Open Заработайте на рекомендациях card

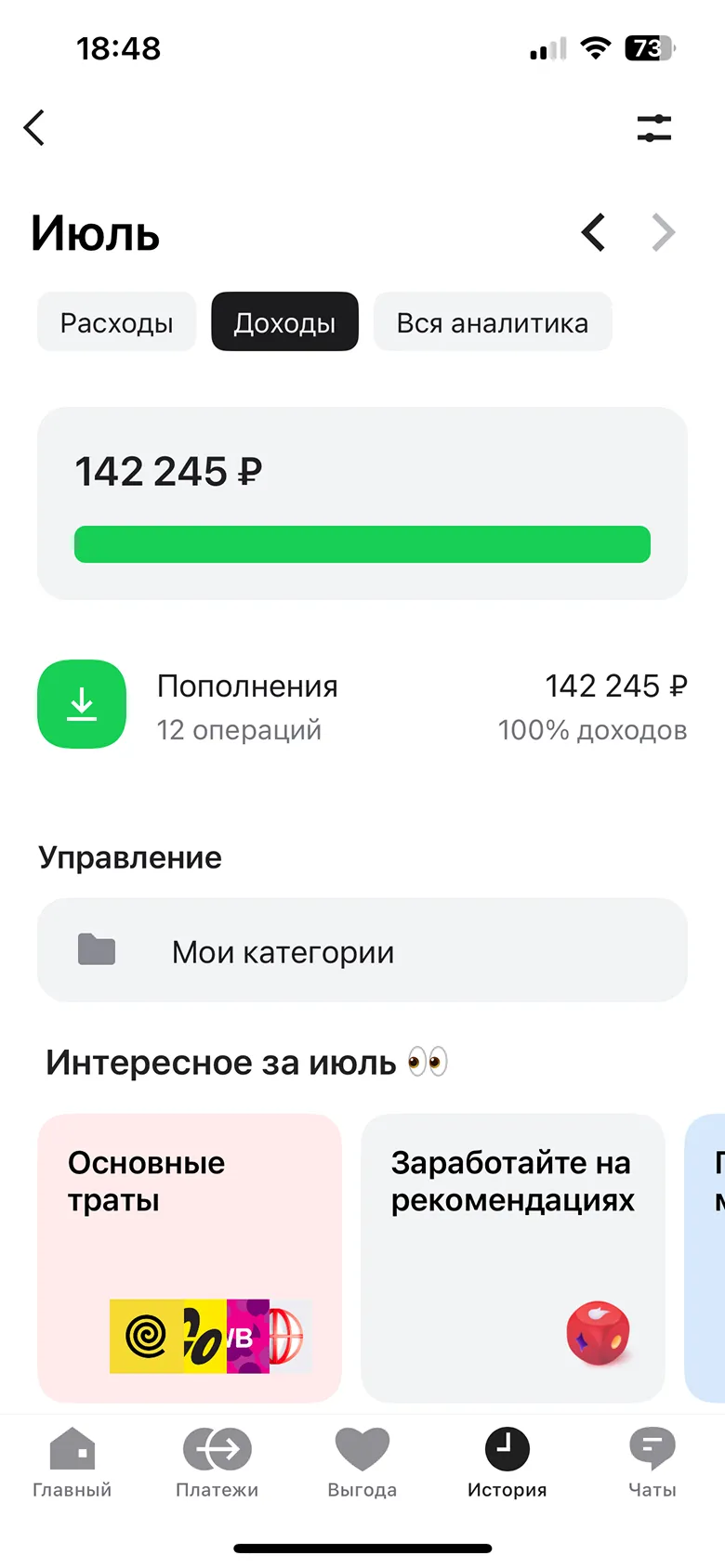pos(512,1257)
